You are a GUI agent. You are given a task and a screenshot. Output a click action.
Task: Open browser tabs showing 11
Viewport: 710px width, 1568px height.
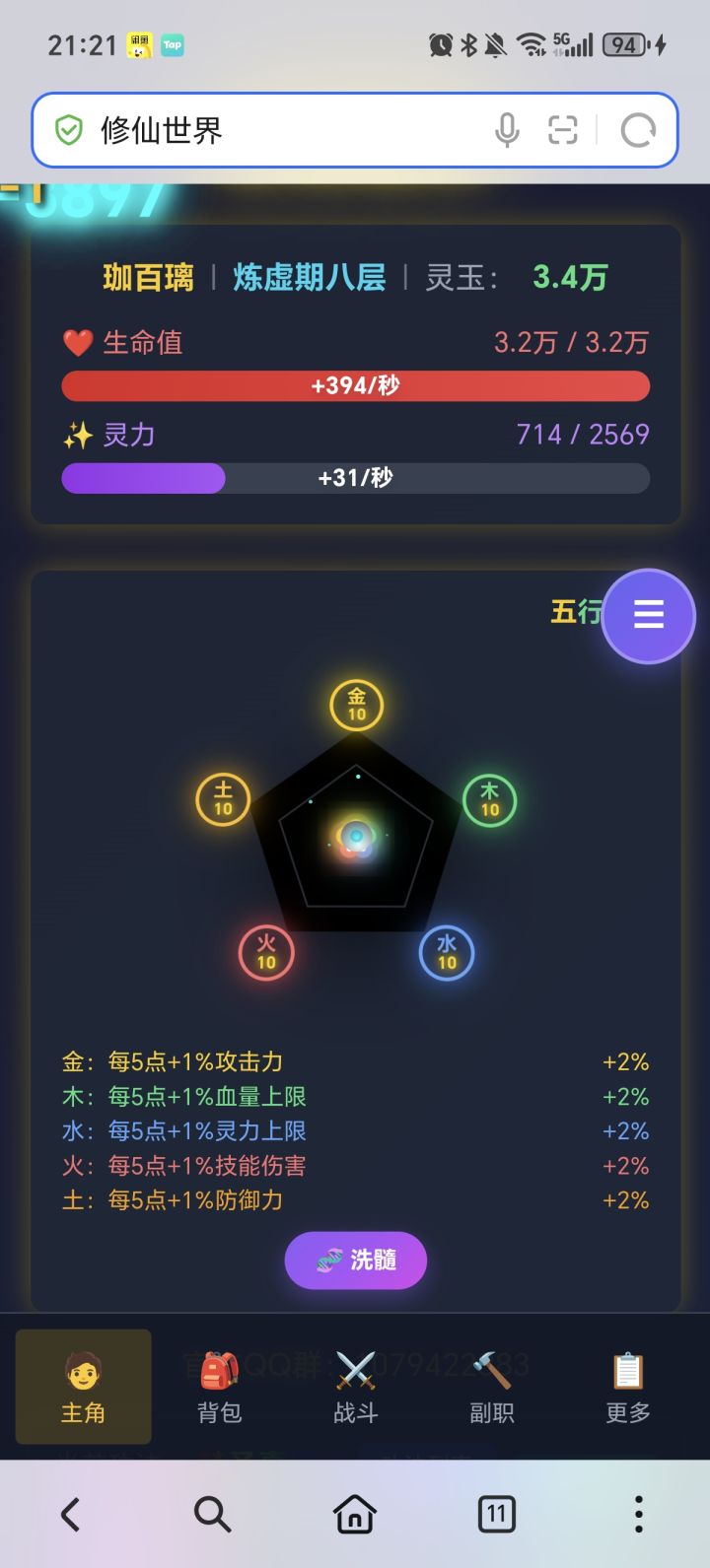point(496,1514)
